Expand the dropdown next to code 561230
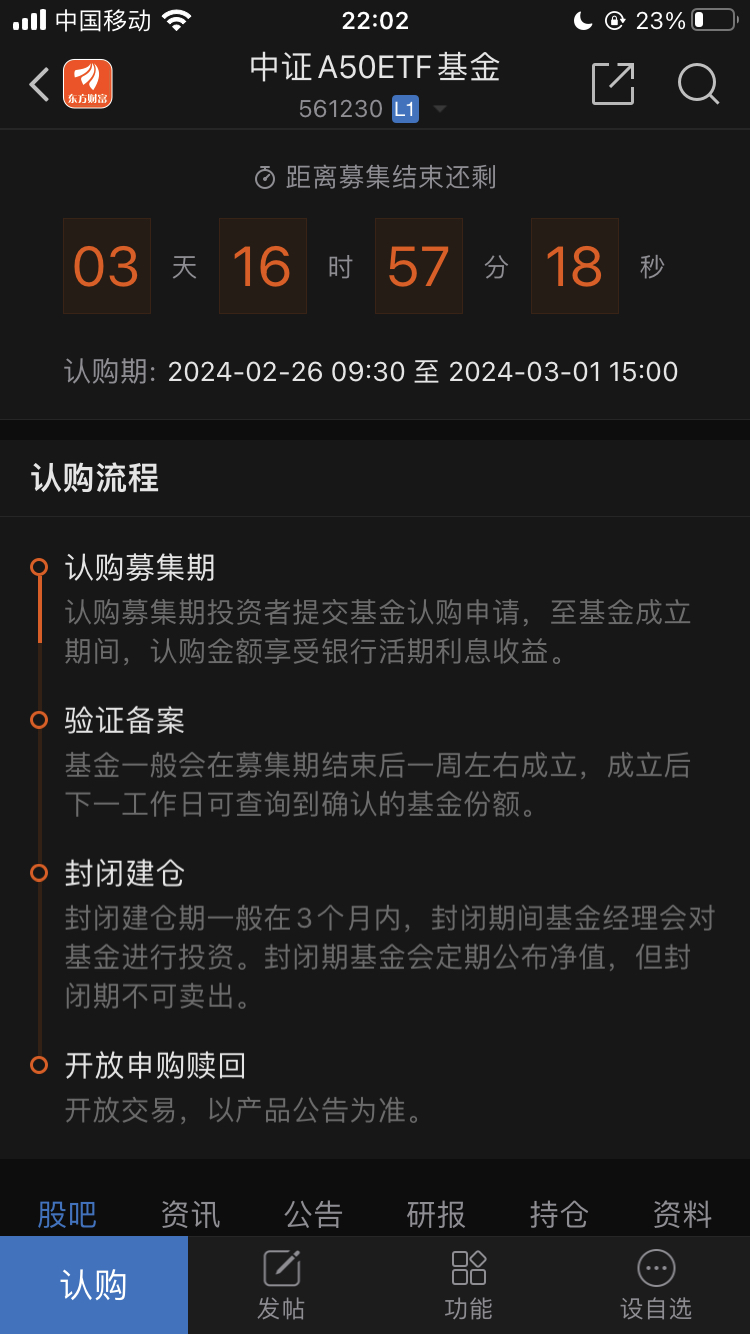This screenshot has height=1334, width=750. 440,108
